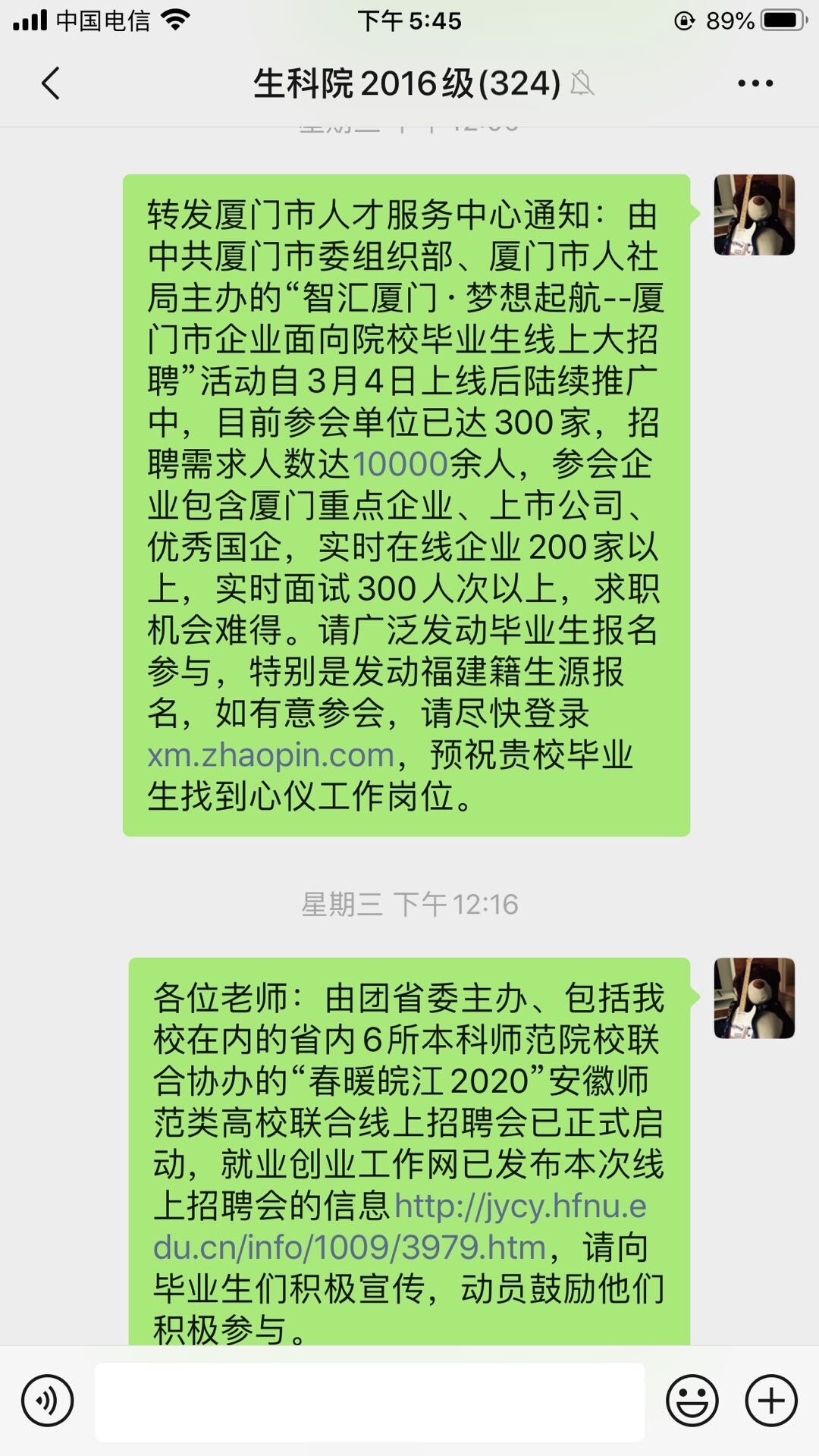View the sender's avatar on the Xiamen recruitment message

coord(754,215)
